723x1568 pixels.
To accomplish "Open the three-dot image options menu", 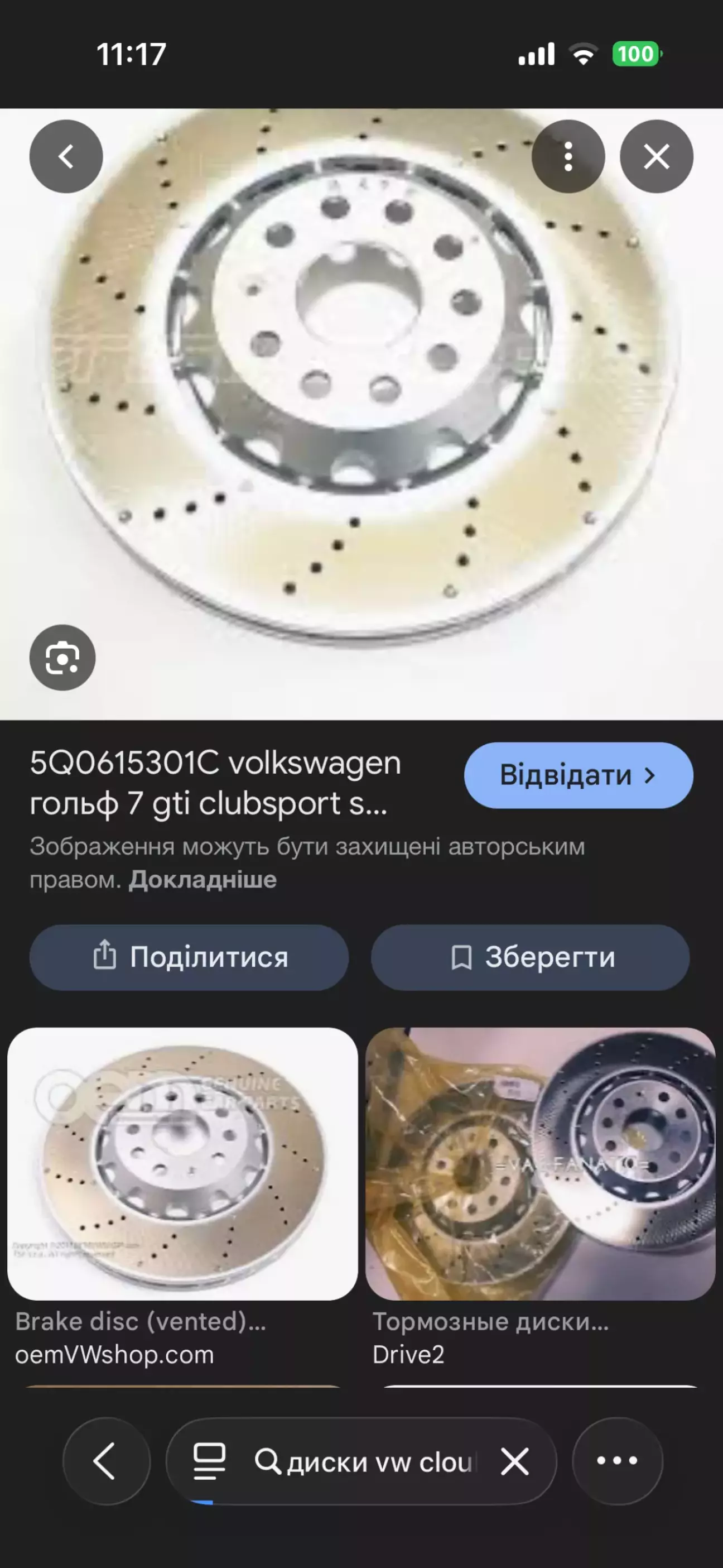I will pos(568,156).
